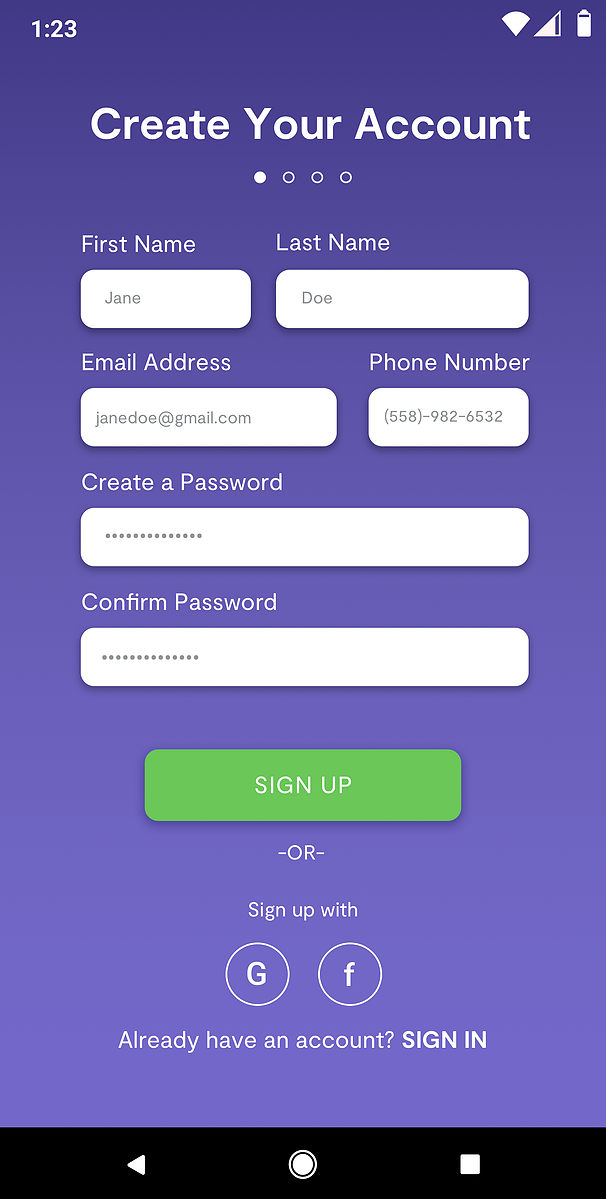
Task: Open the SIGN IN link
Action: tap(444, 1040)
